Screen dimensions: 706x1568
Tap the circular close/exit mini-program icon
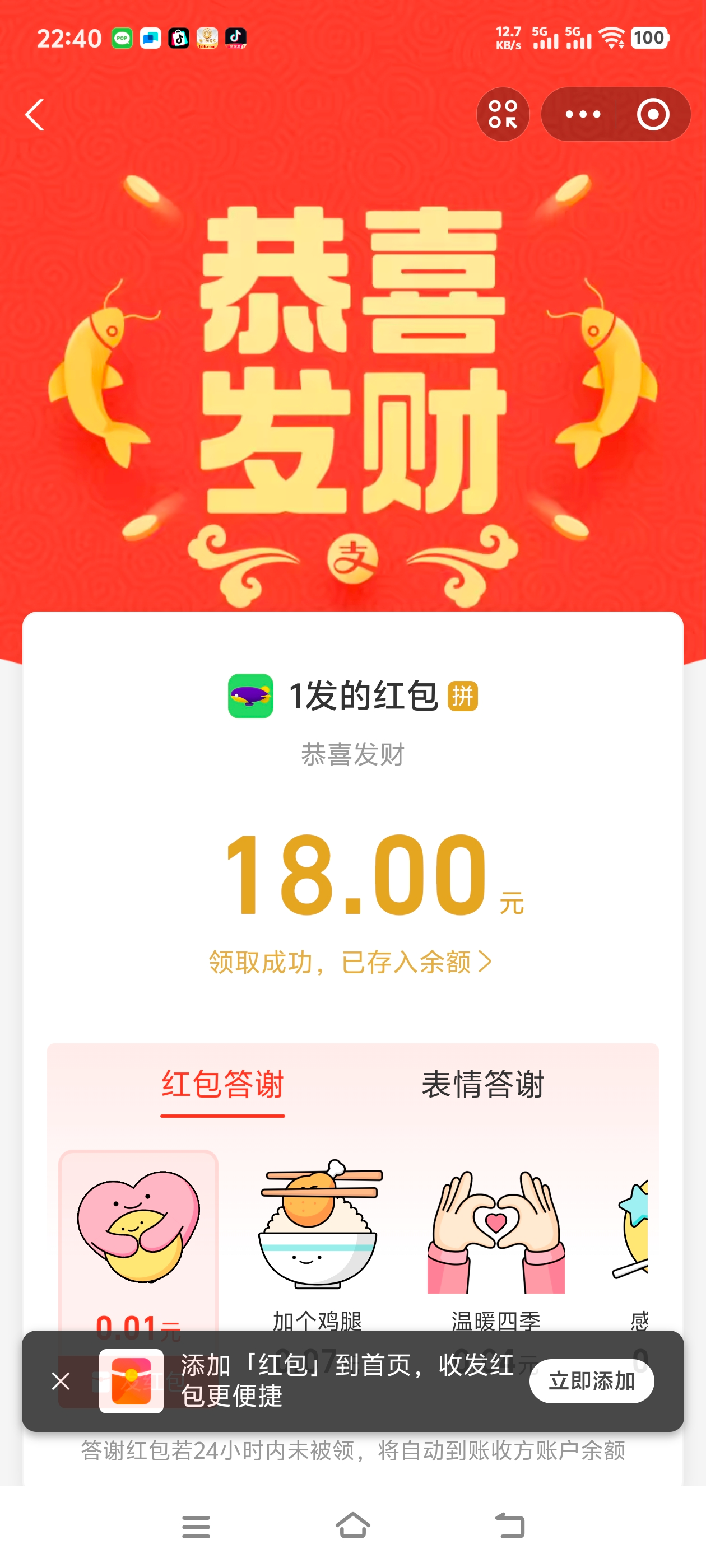point(652,113)
